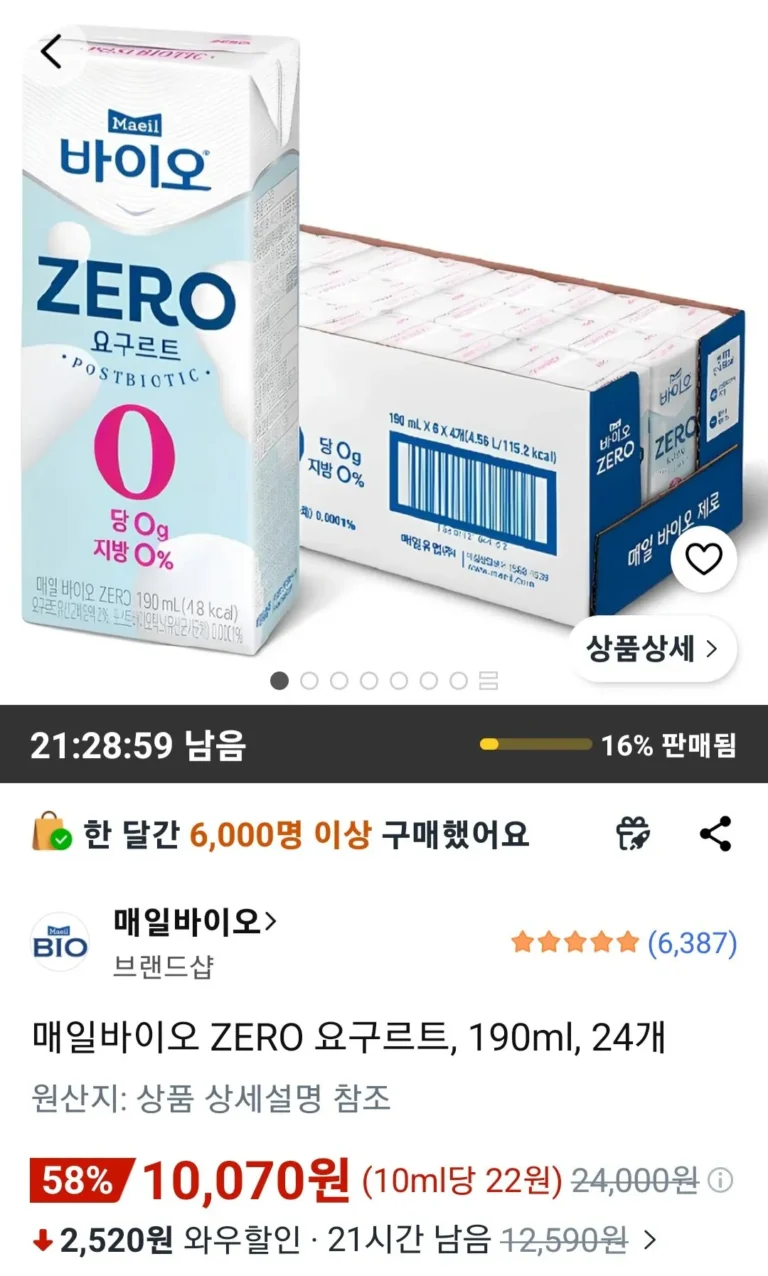Tap the gift icon beside share
The height and width of the screenshot is (1276, 768).
[x=634, y=833]
